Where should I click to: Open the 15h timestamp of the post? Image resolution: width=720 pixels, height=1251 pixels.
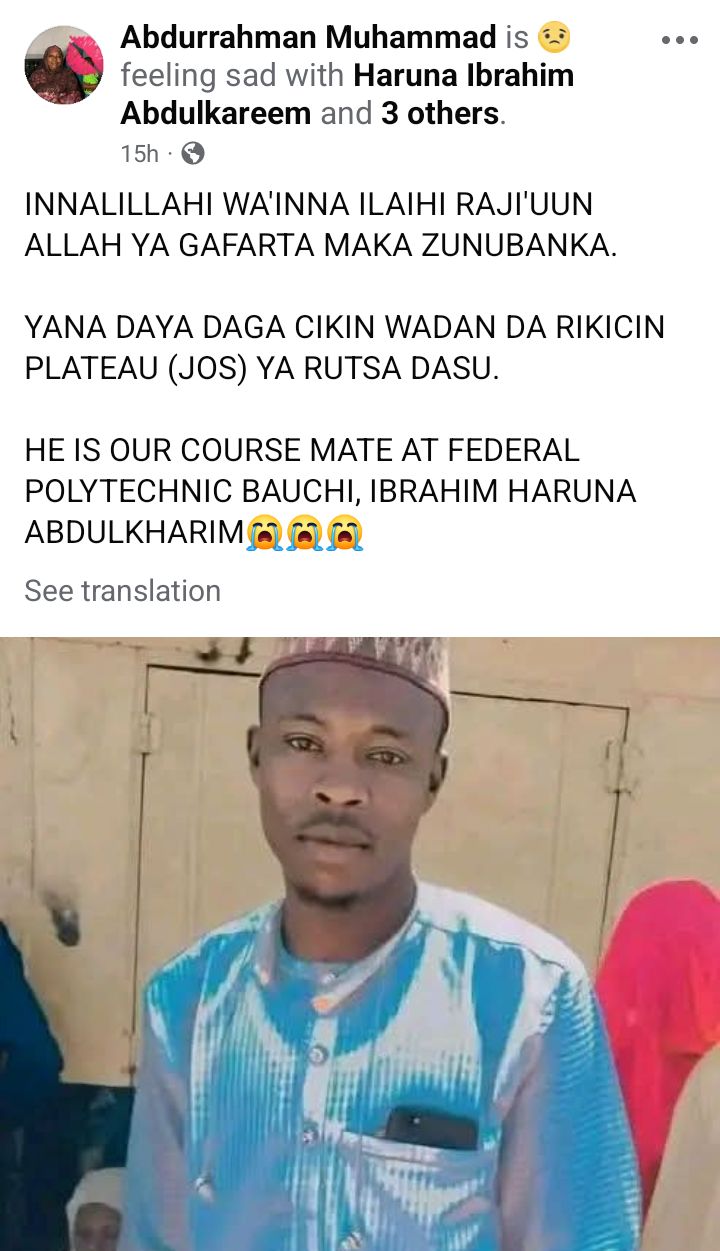pos(139,153)
